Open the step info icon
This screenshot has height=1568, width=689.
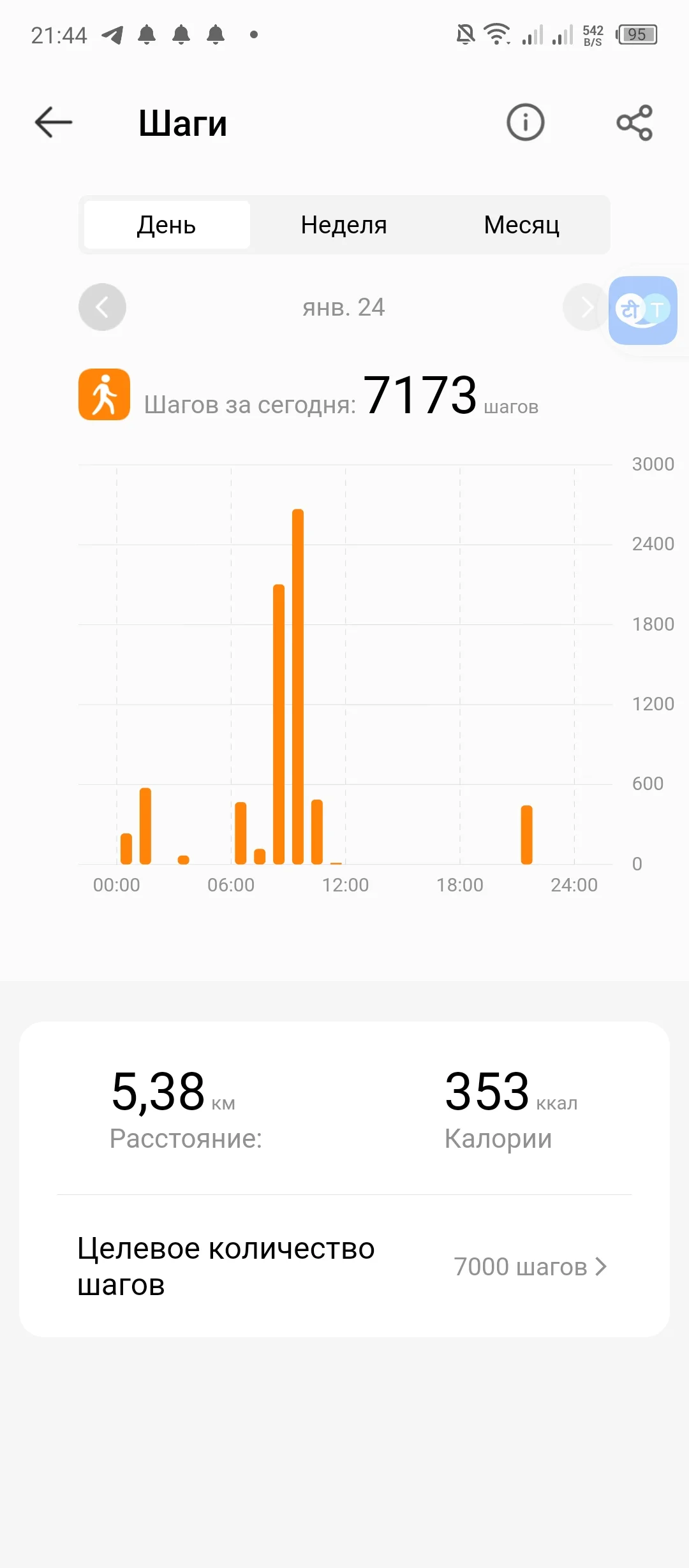pos(525,122)
